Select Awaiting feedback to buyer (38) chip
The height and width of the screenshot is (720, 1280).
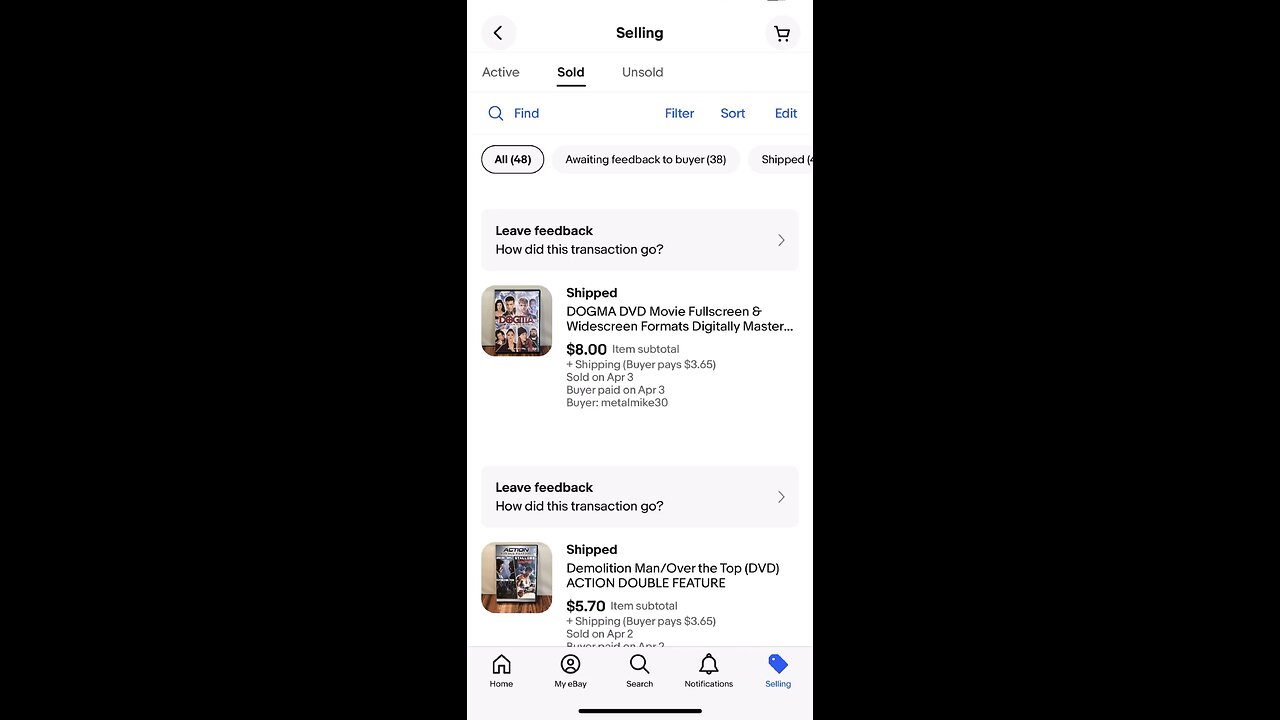tap(645, 159)
